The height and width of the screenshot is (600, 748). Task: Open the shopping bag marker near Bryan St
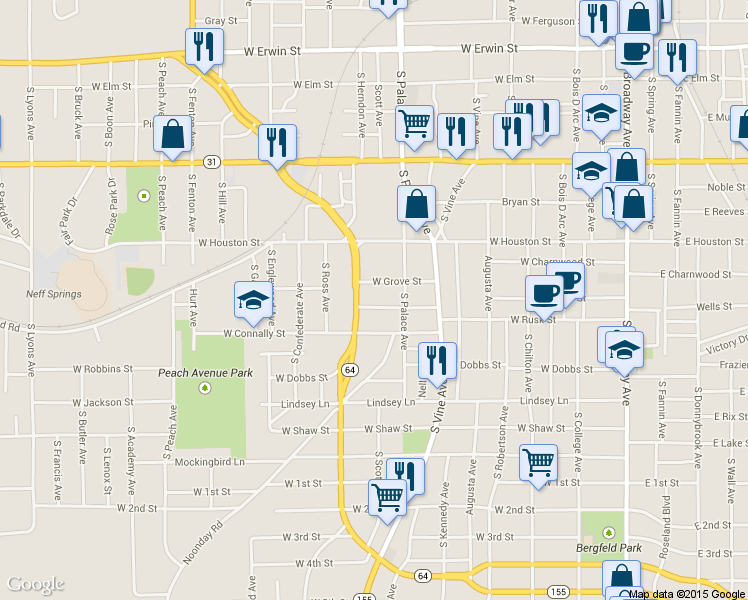[x=416, y=207]
